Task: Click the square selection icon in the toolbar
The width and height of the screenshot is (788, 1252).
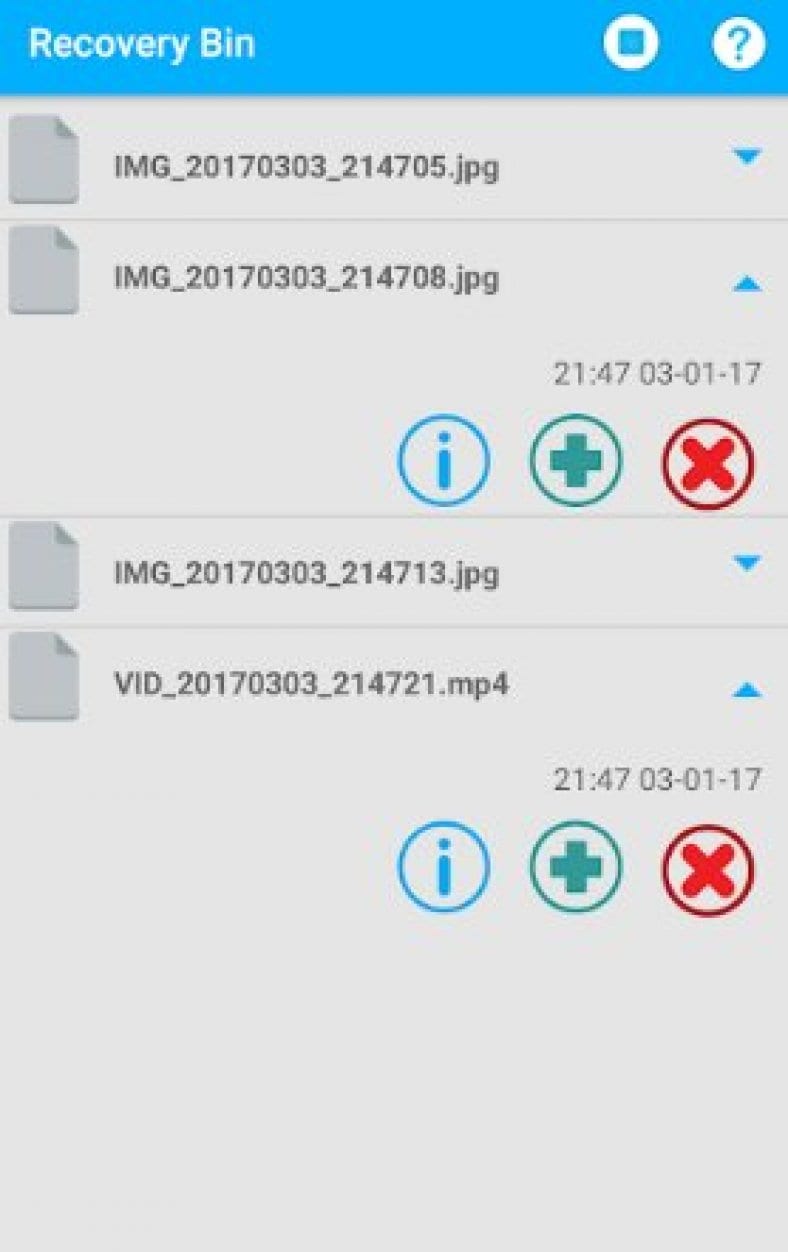Action: coord(630,43)
